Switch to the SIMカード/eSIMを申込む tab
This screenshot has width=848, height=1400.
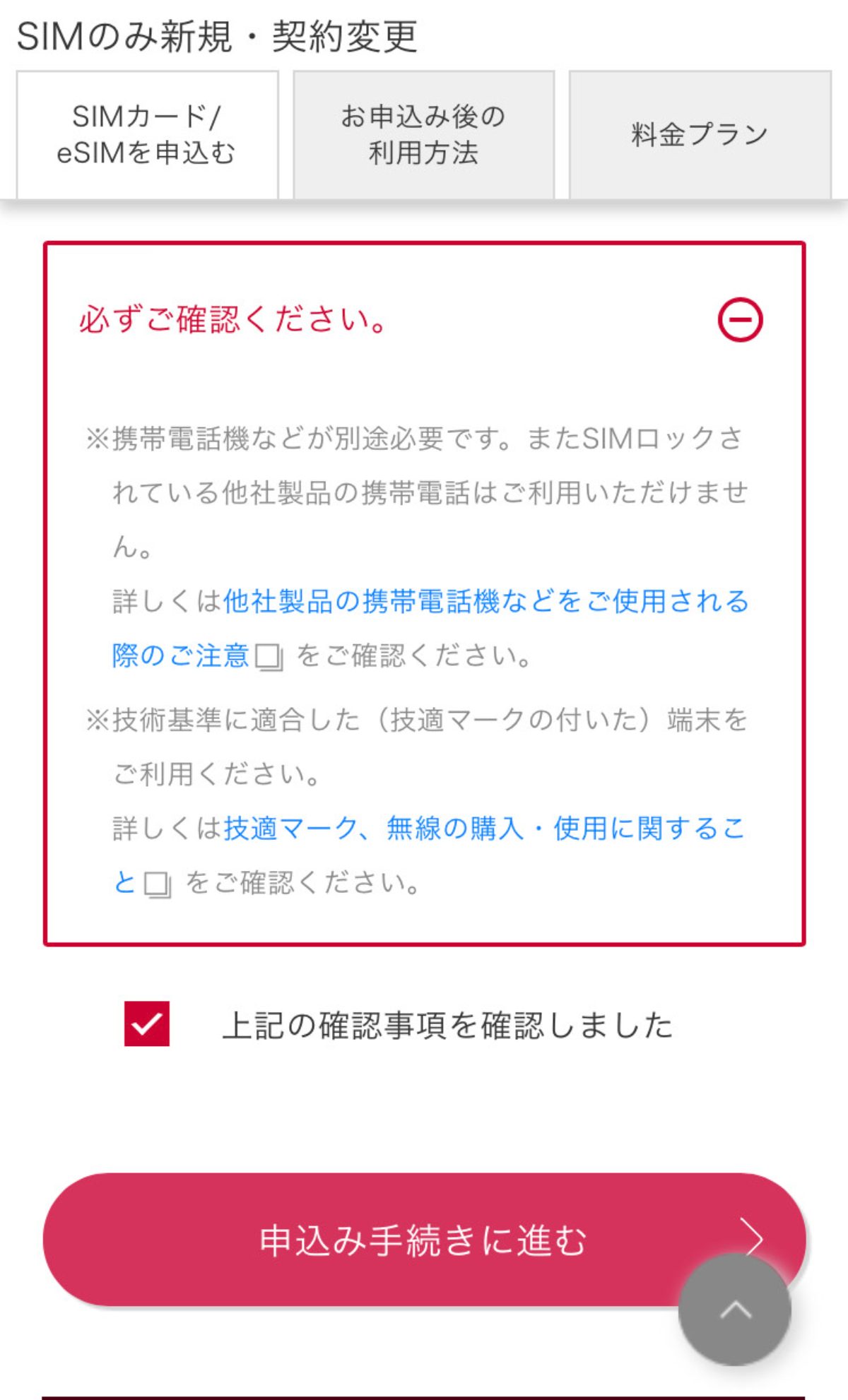(147, 134)
